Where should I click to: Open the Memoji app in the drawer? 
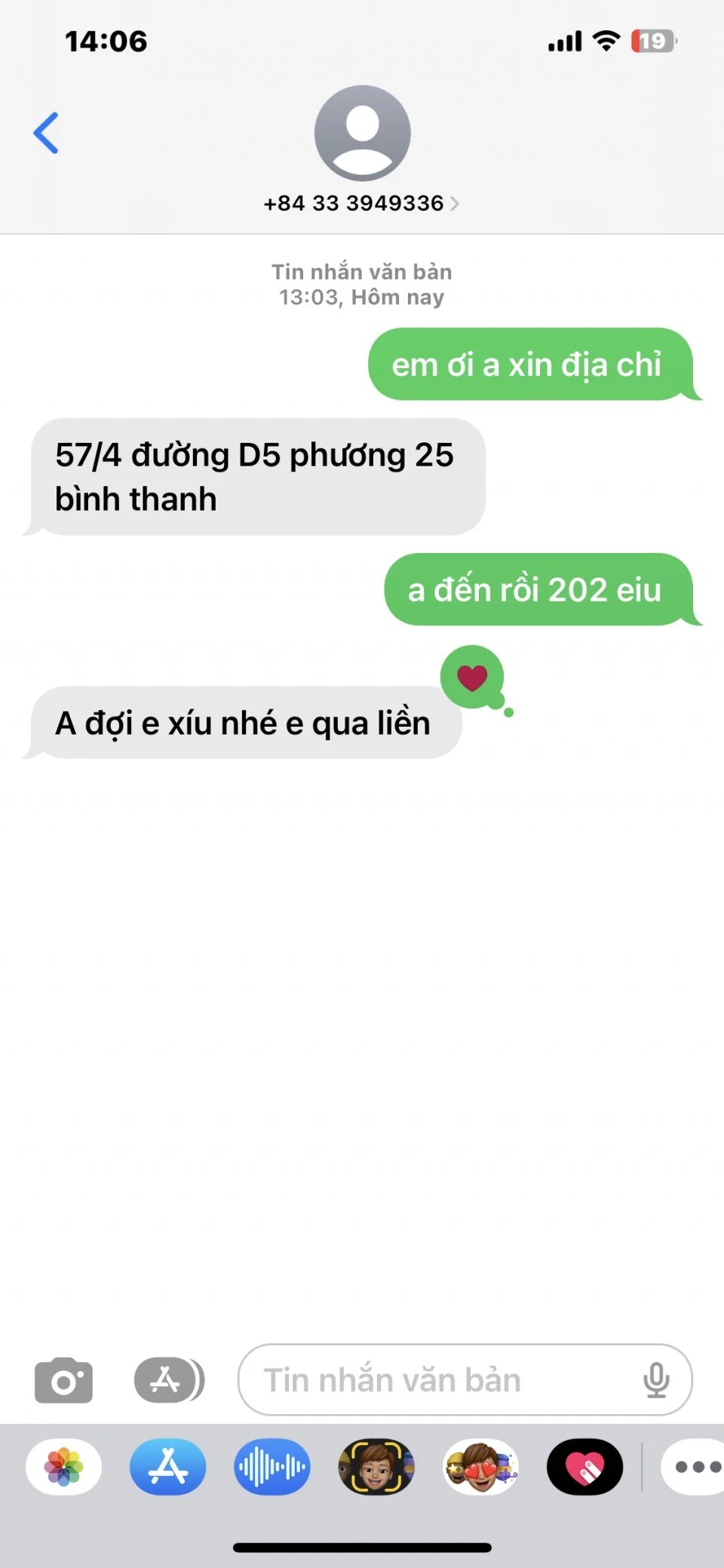point(376,1467)
